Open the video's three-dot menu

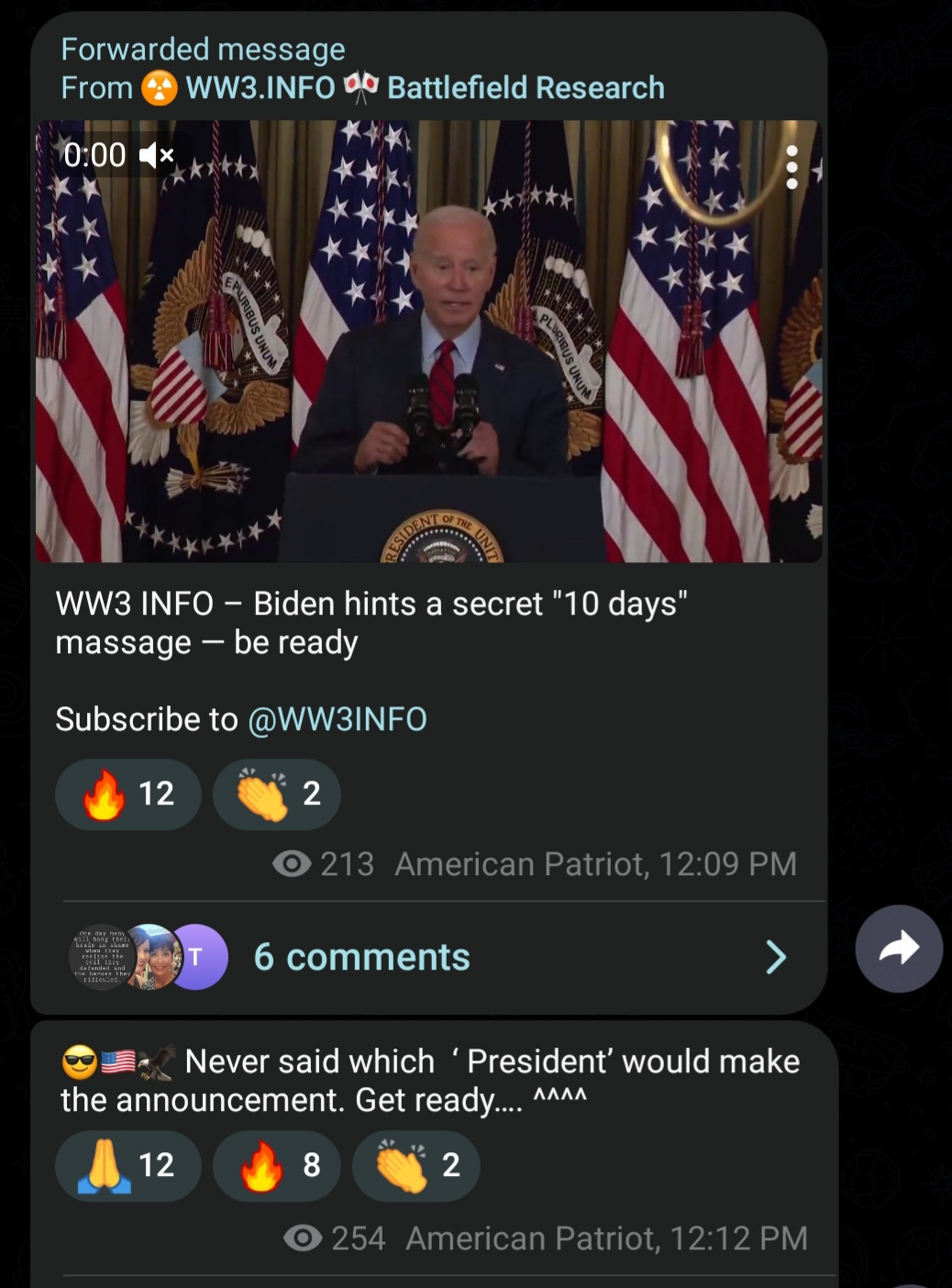pos(791,167)
